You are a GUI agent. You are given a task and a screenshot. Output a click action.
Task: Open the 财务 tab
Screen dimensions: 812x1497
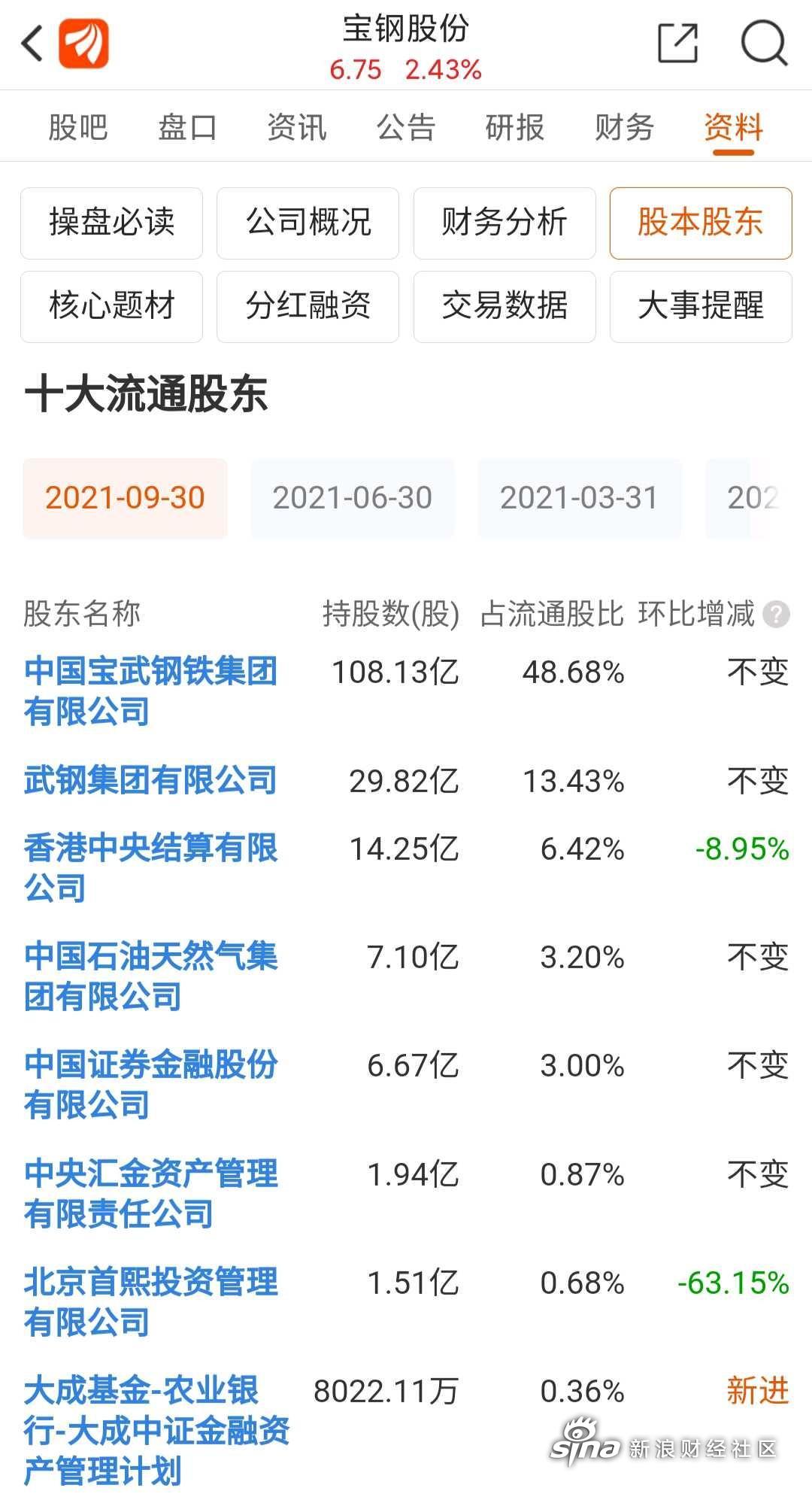click(x=624, y=127)
